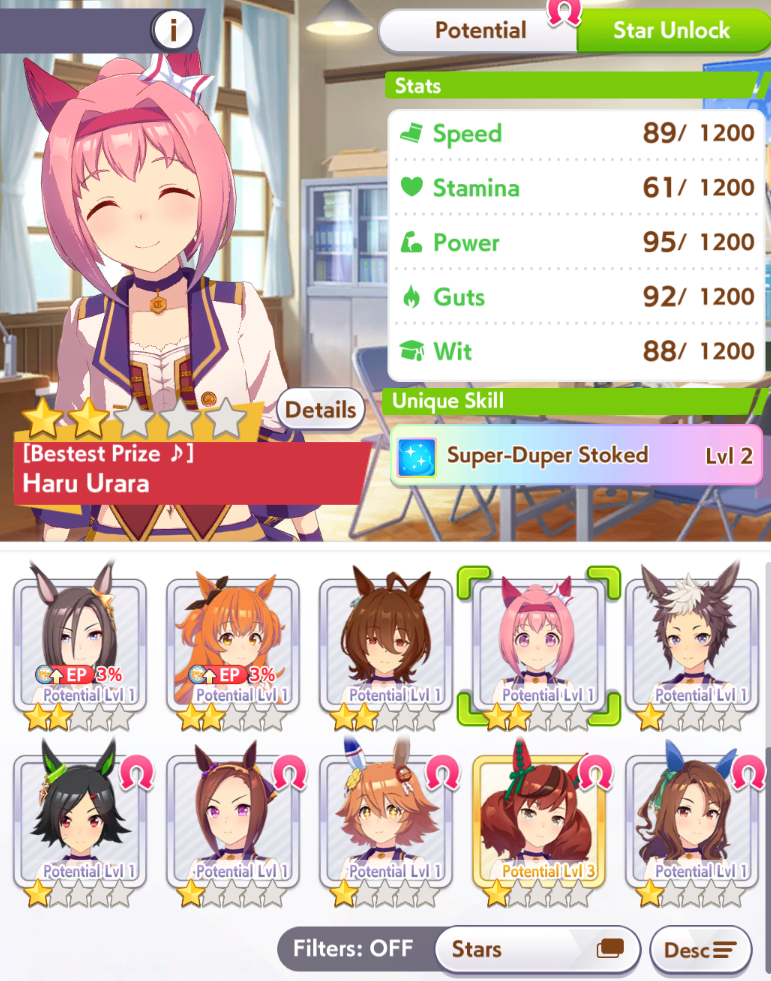Switch to the Star Unlock tab
771x981 pixels.
[671, 31]
